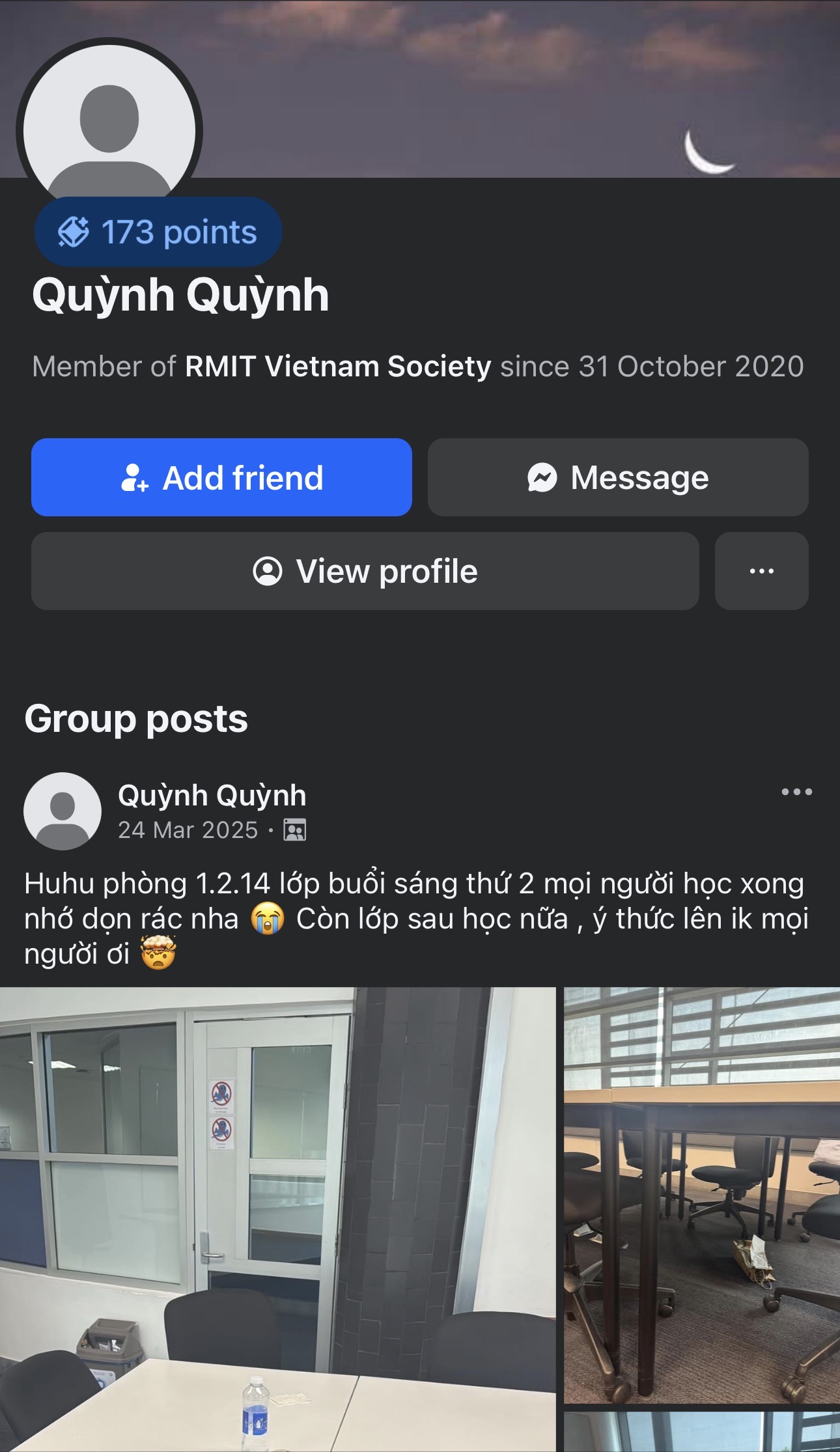Viewport: 840px width, 1452px height.
Task: Open View profile button
Action: click(x=365, y=571)
